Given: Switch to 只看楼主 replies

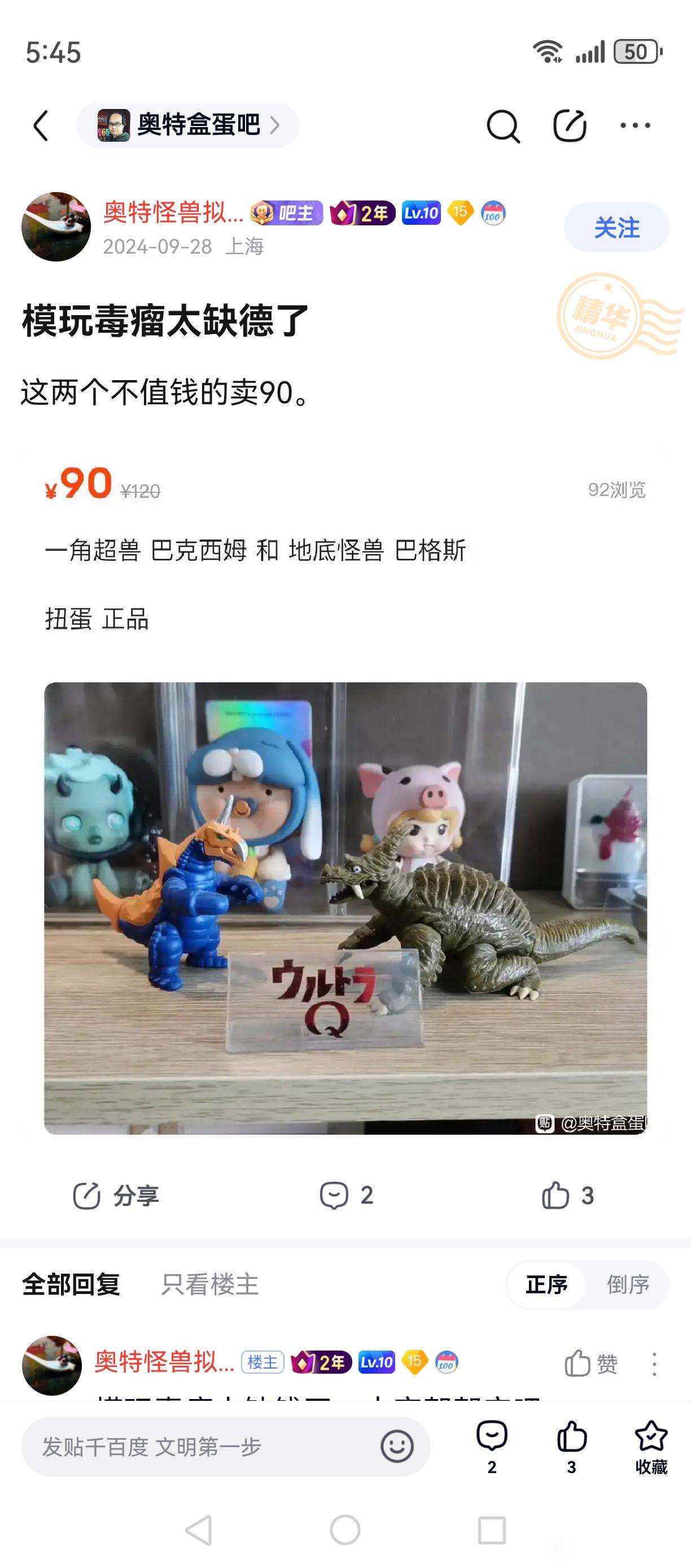Looking at the screenshot, I should (x=210, y=1284).
